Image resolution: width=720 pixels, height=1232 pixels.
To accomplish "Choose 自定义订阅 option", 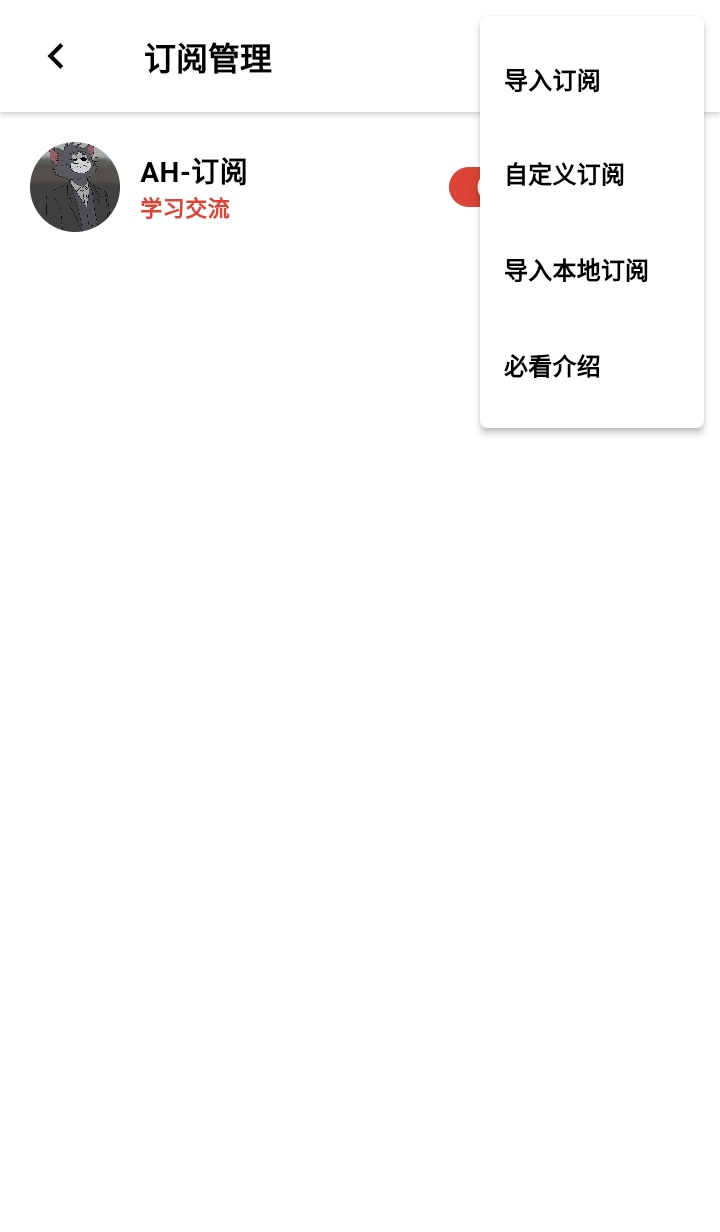I will 564,175.
